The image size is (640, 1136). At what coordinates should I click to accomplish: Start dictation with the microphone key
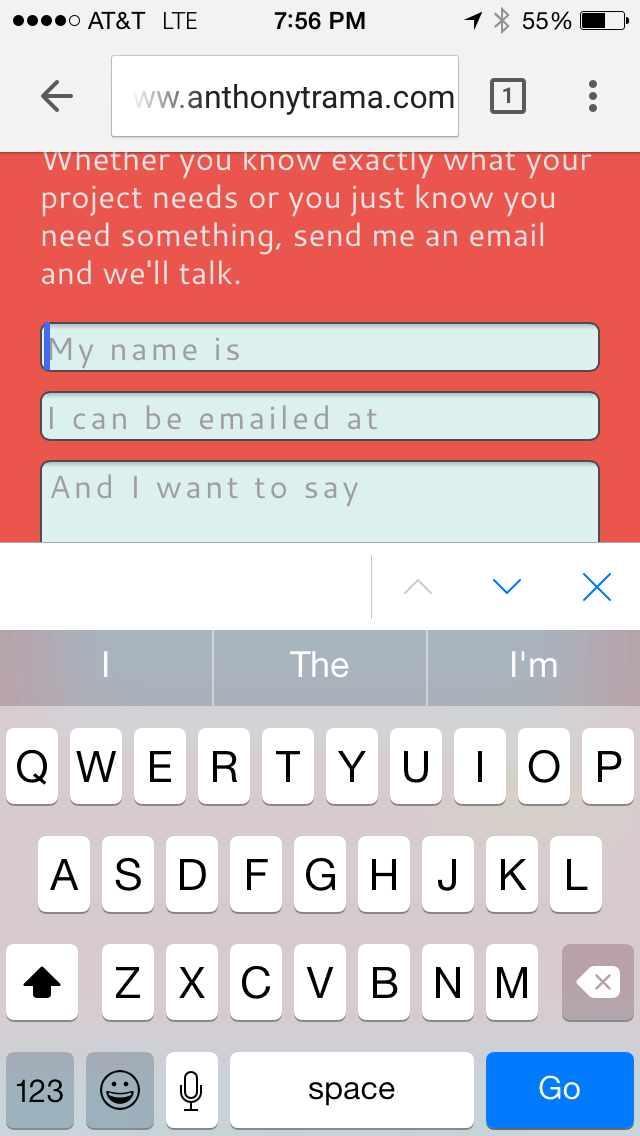(x=191, y=1090)
